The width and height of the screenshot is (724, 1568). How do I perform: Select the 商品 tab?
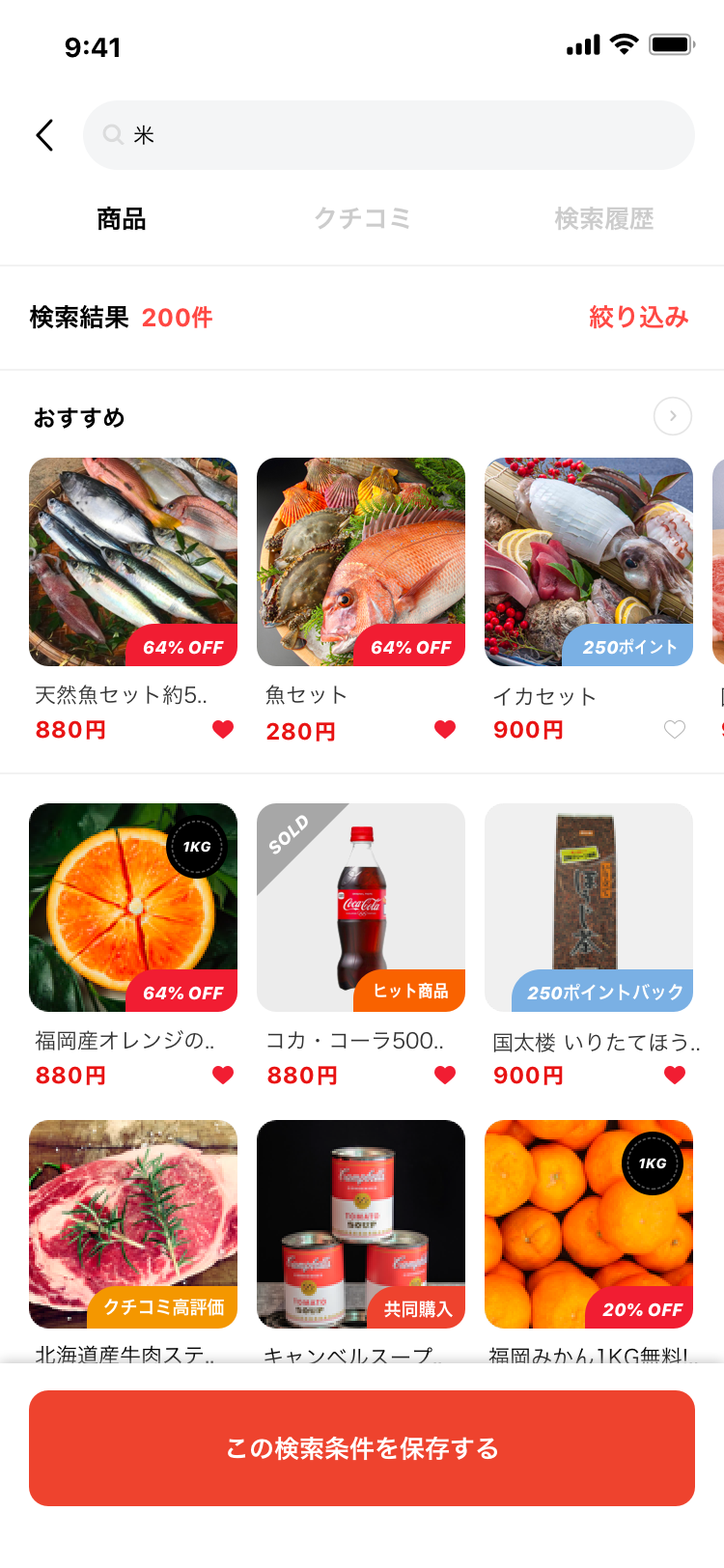122,219
